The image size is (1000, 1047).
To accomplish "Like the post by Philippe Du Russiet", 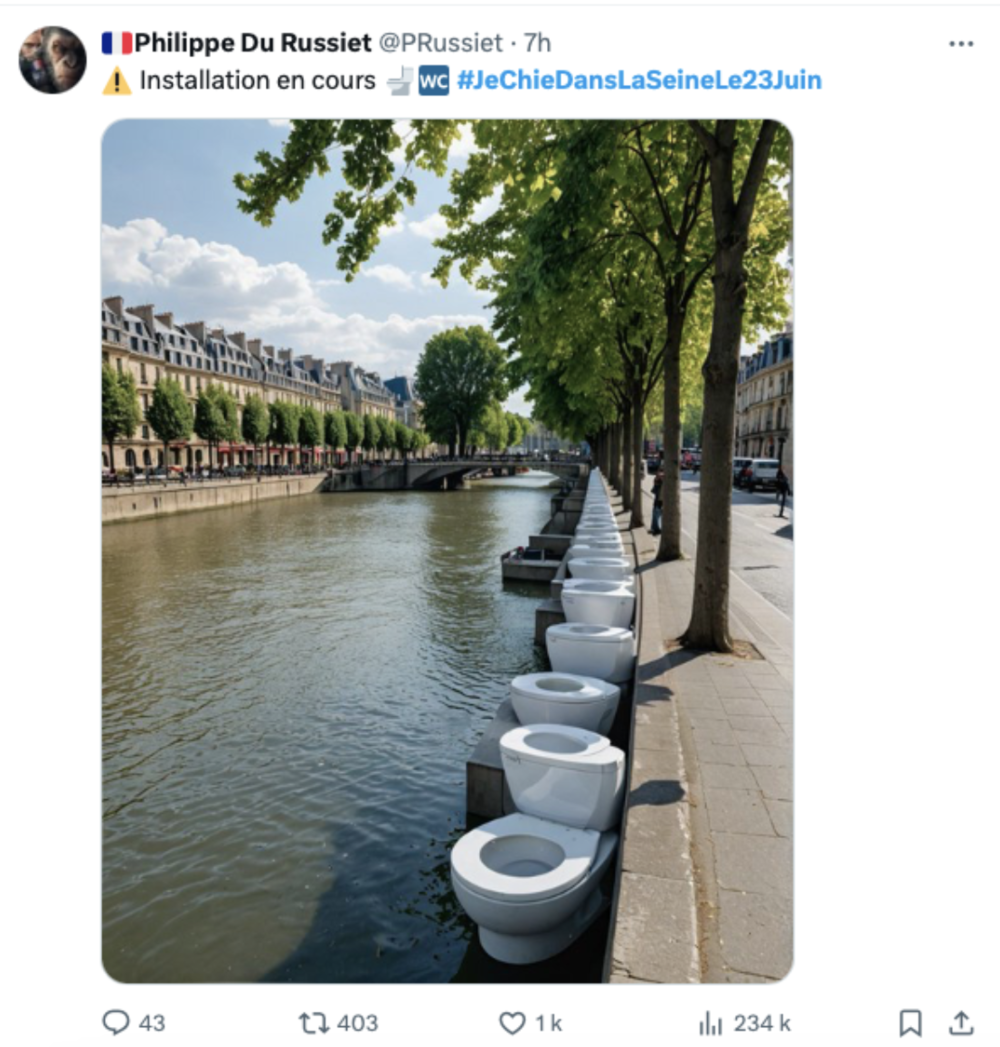I will [x=513, y=1022].
